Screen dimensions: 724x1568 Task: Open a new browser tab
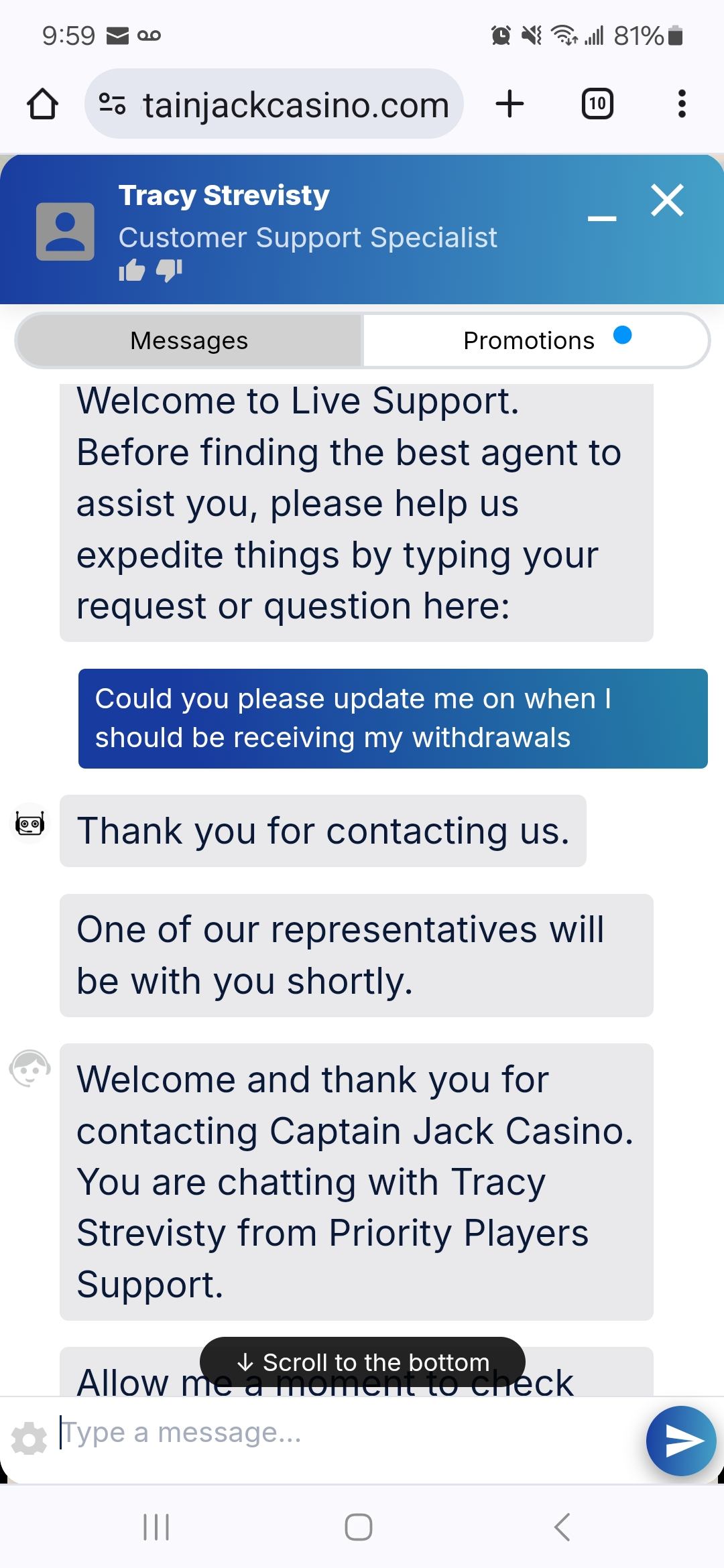509,105
